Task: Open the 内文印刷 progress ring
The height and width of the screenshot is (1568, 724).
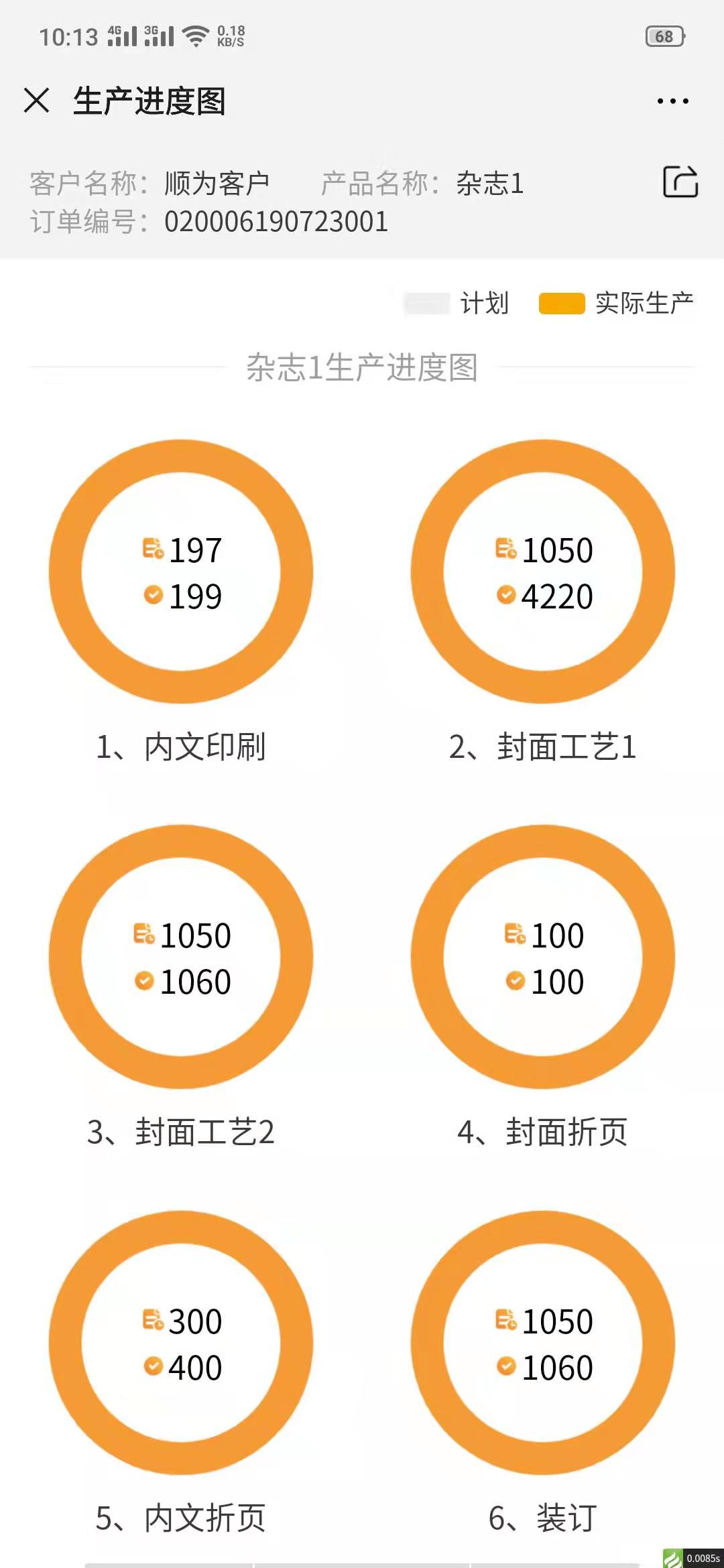Action: [x=181, y=572]
